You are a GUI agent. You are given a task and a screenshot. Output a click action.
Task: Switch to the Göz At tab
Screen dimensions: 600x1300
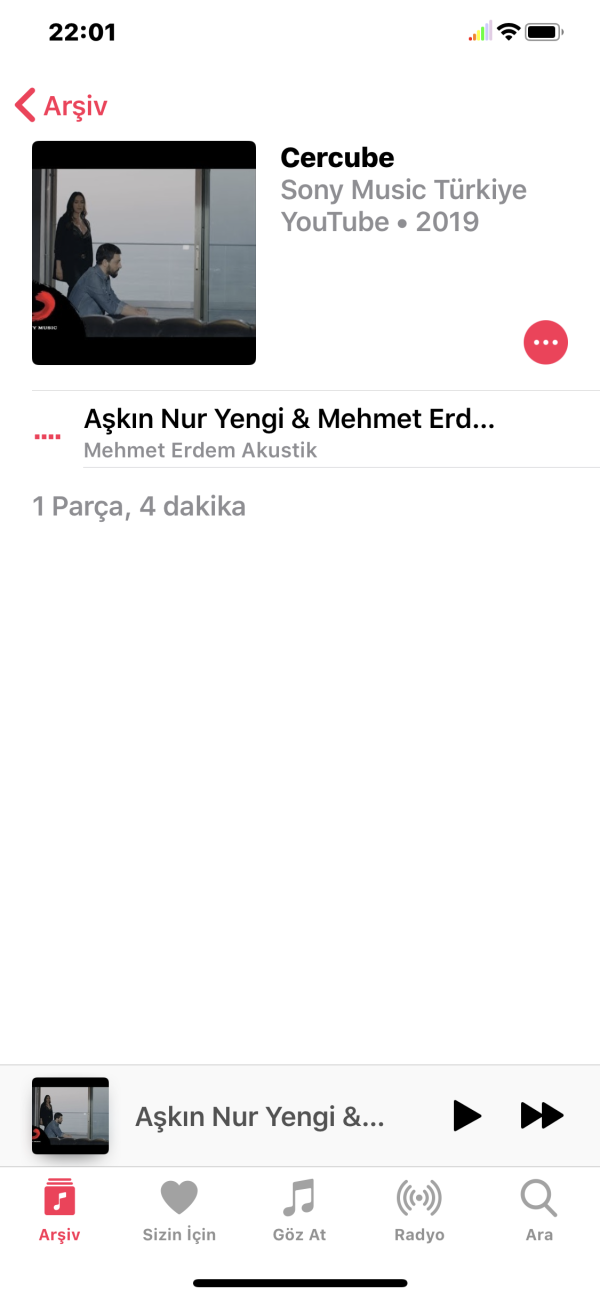tap(299, 1210)
